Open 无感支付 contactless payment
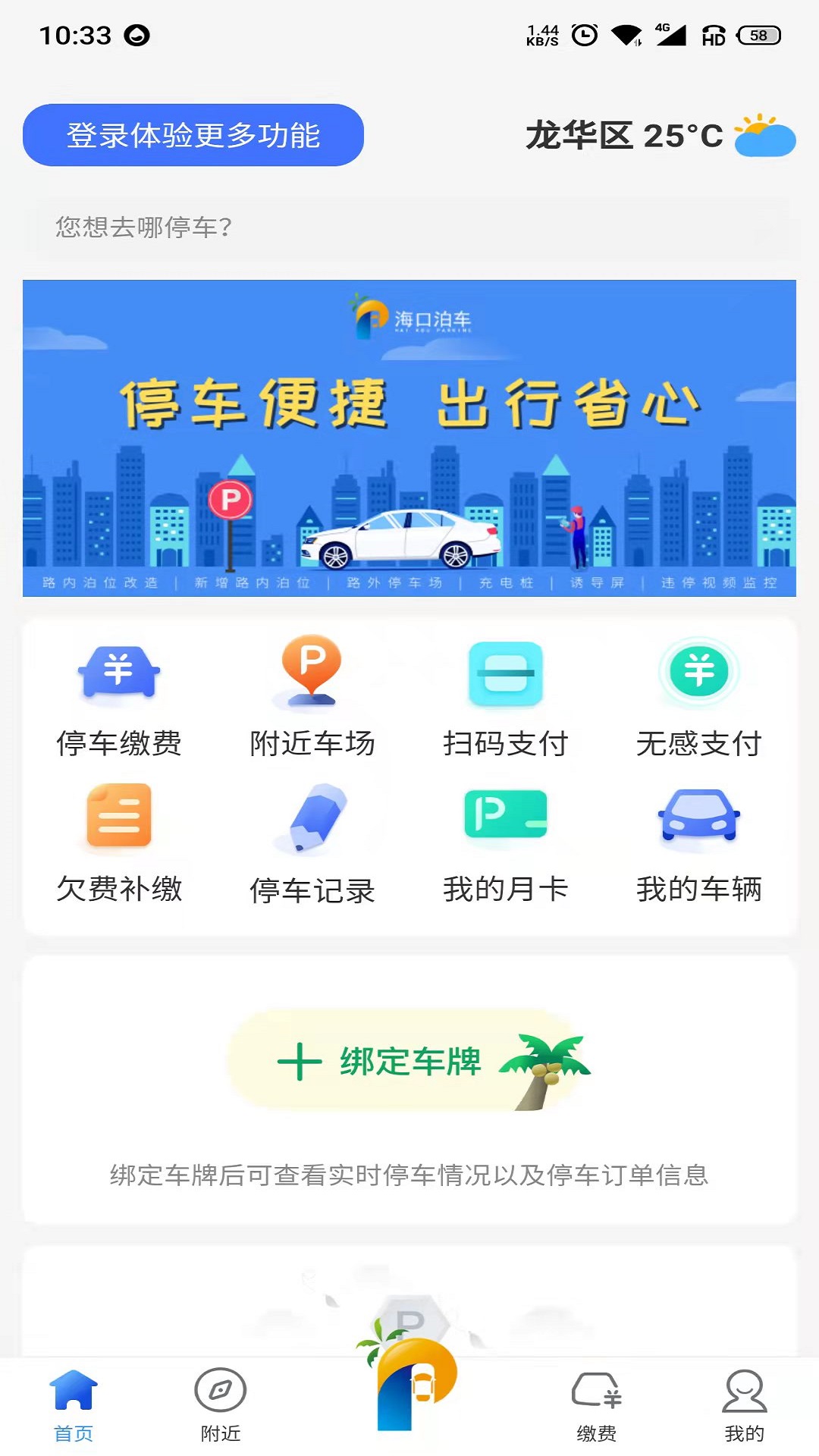Screen dimensions: 819x1456 pos(698,699)
